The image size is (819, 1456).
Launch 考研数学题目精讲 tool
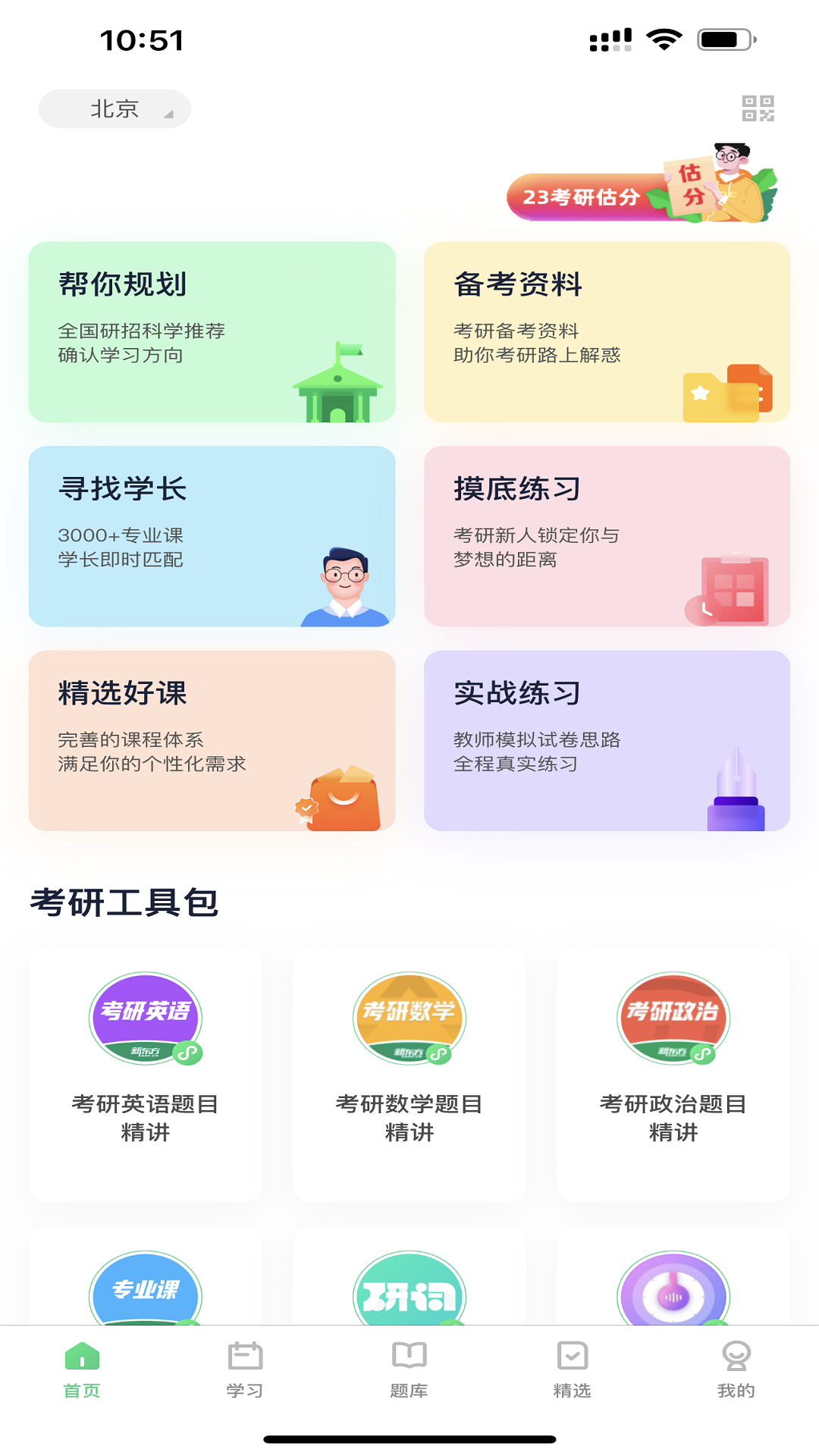pos(409,1073)
